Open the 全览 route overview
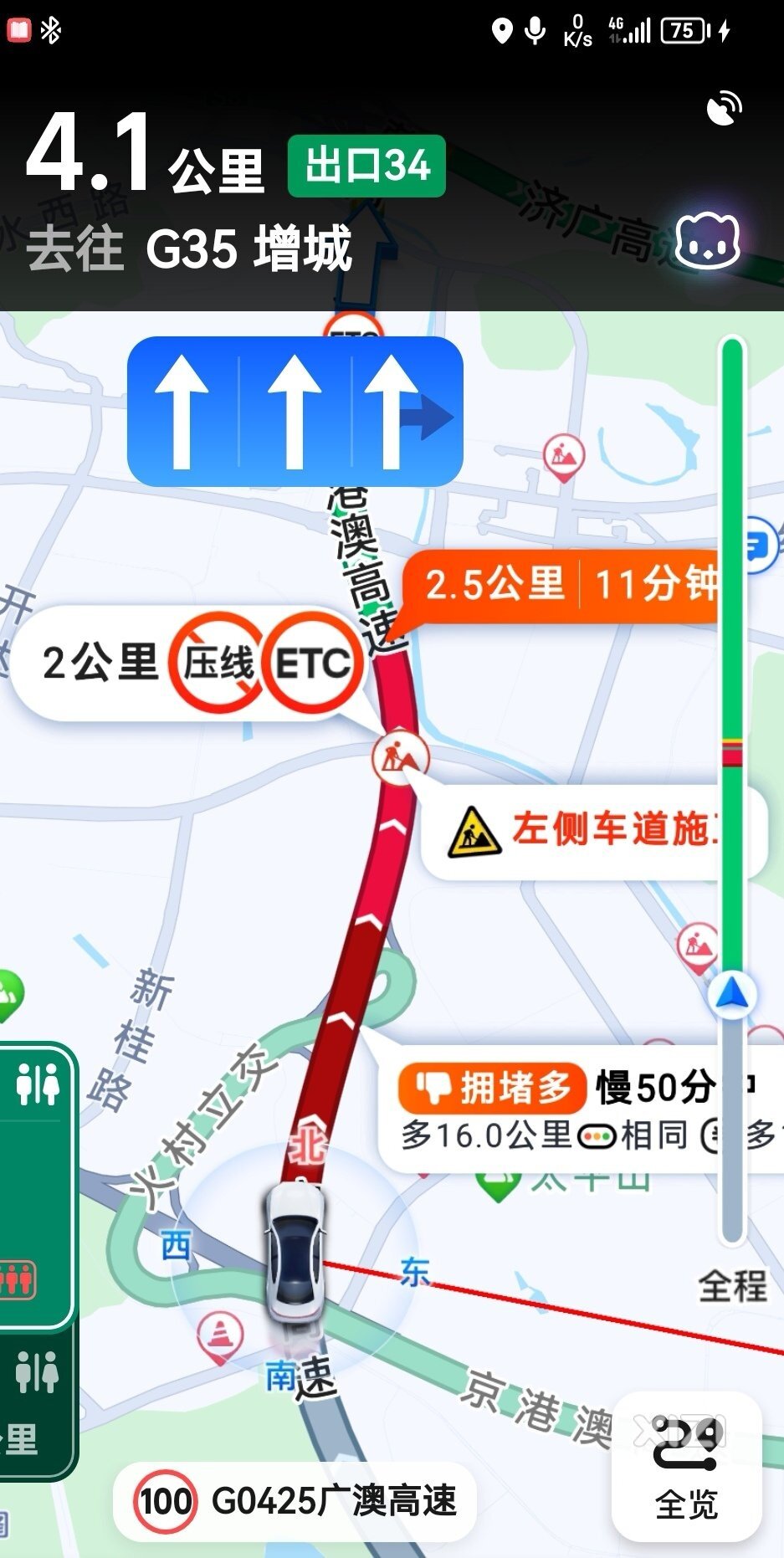 [x=686, y=1466]
